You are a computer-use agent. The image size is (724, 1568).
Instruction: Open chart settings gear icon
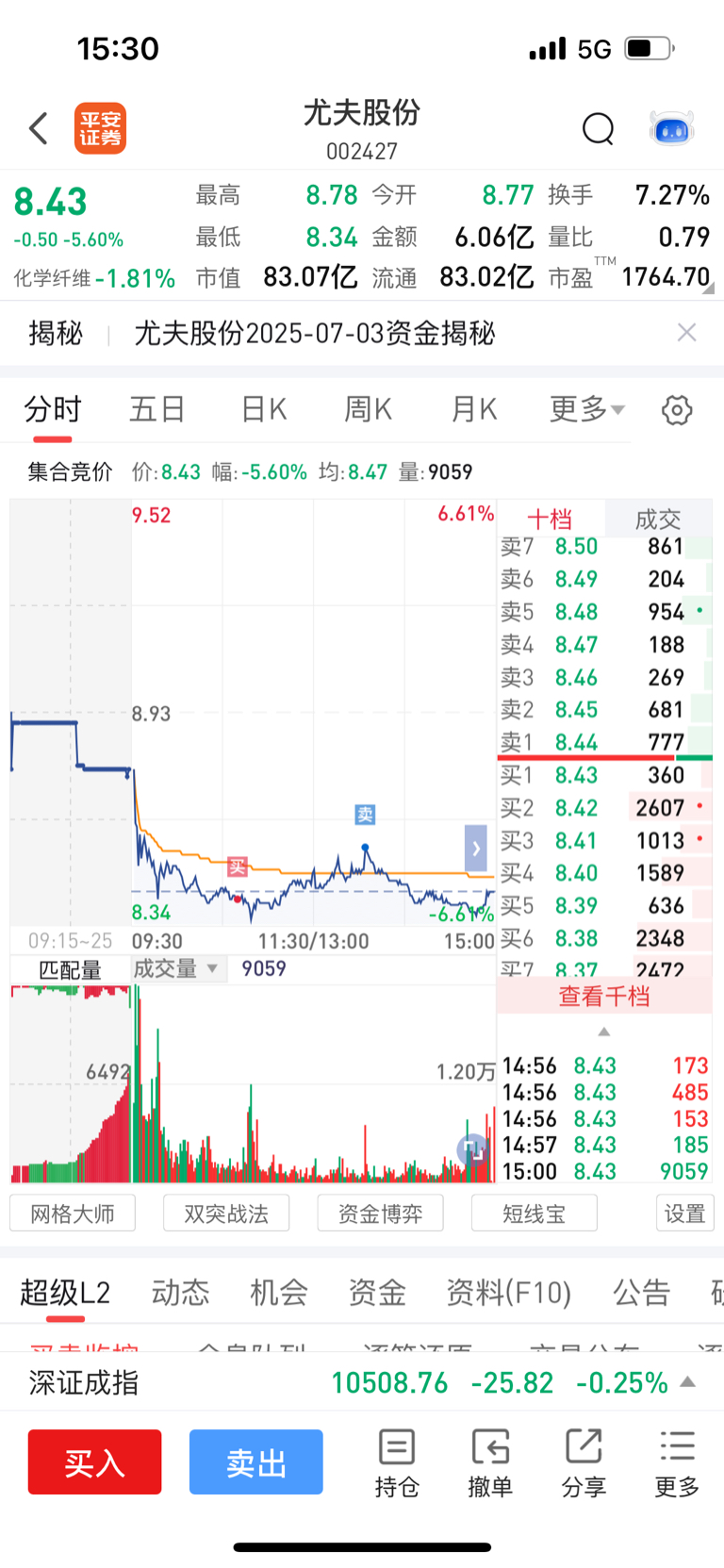tap(677, 410)
